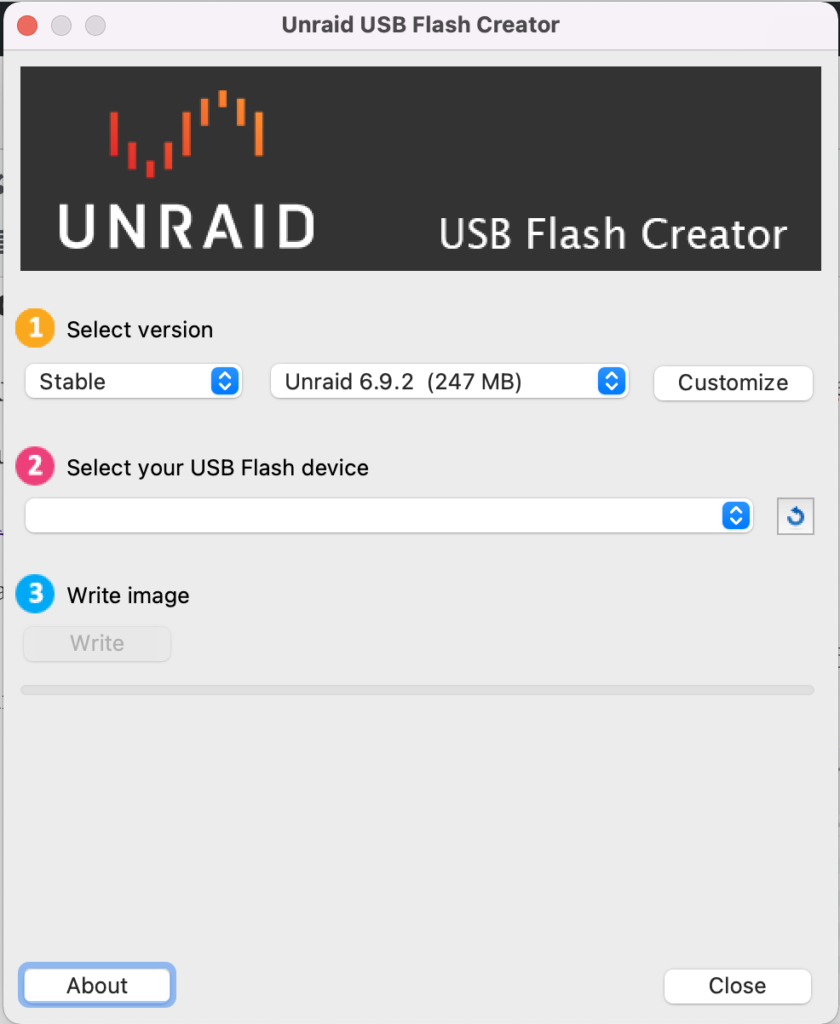This screenshot has height=1024, width=840.
Task: Open the About dialog
Action: click(x=97, y=985)
